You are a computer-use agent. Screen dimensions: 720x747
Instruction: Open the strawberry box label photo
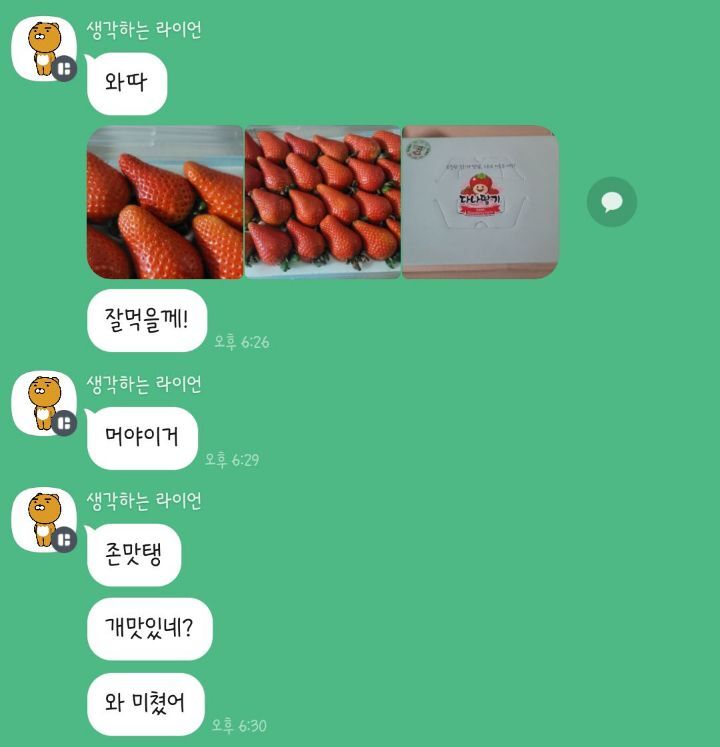[480, 202]
